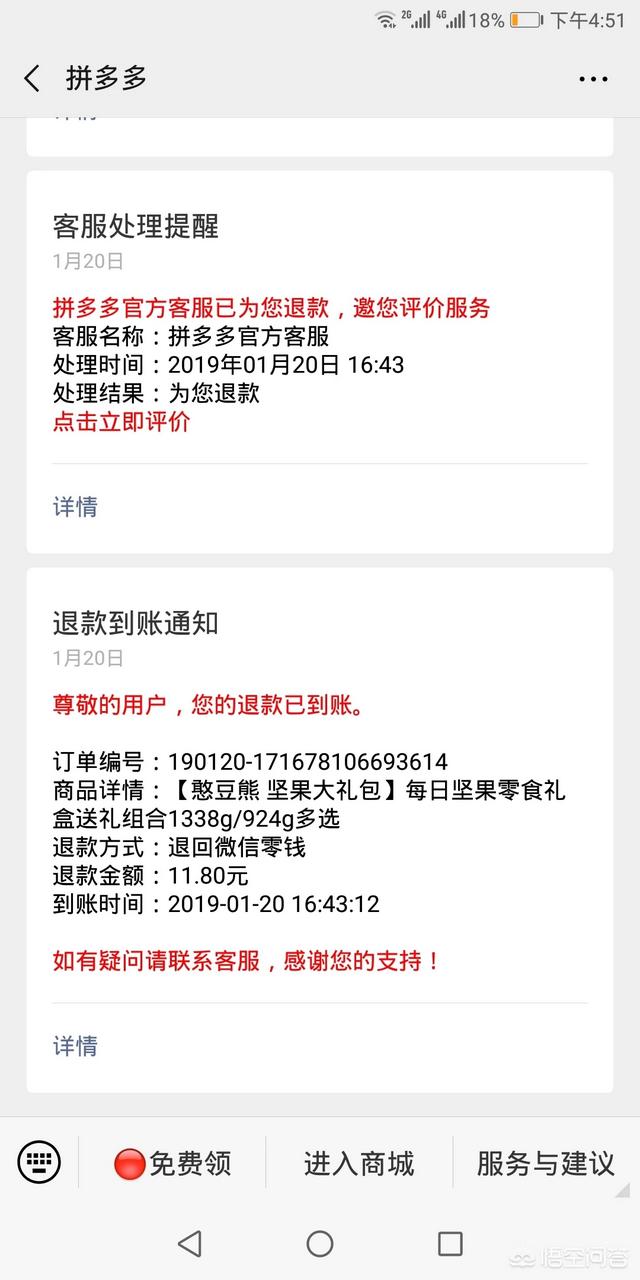
Task: Tap the system recent apps button
Action: [450, 1243]
